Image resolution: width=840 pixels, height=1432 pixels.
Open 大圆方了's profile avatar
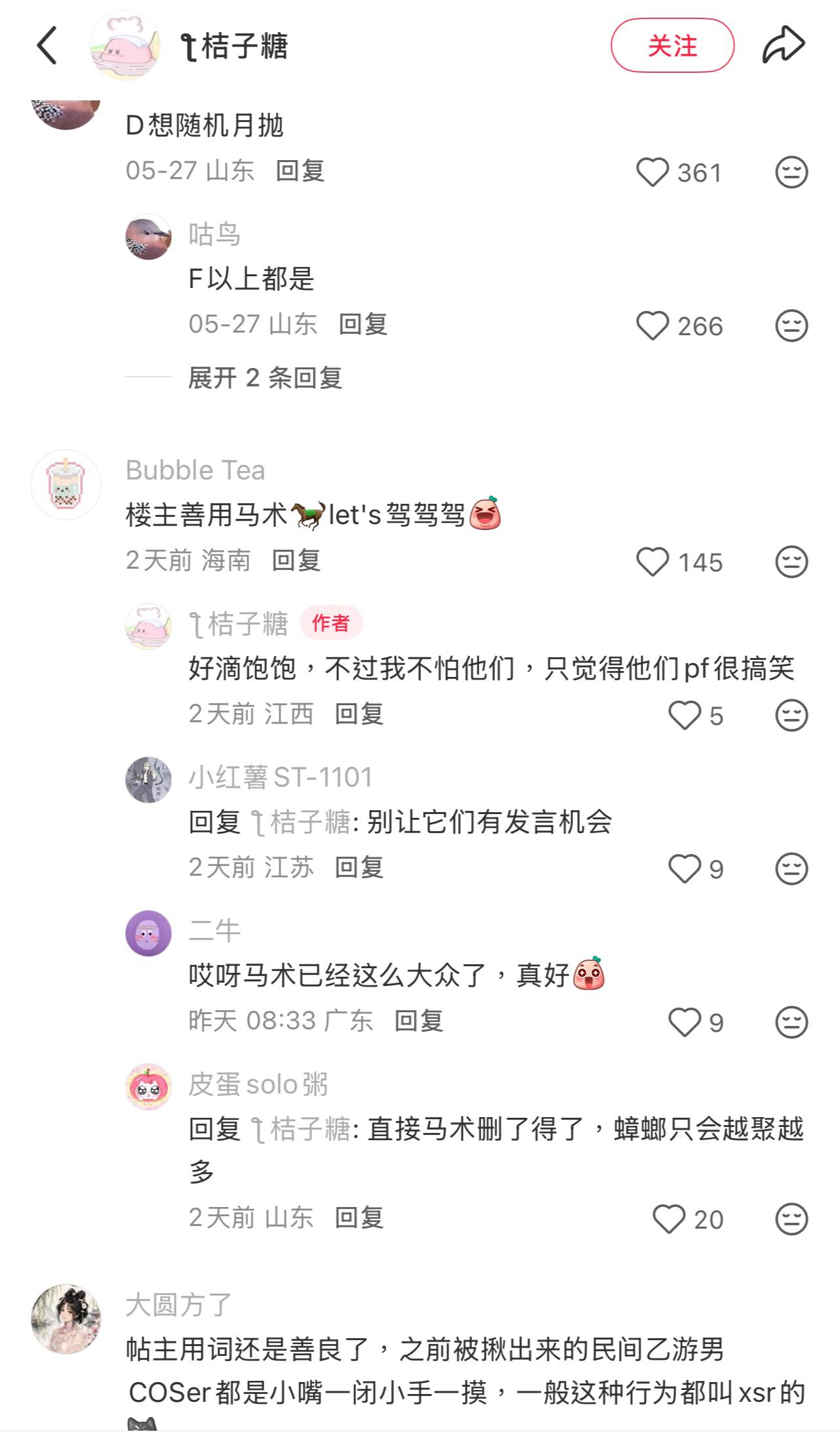[x=66, y=1319]
